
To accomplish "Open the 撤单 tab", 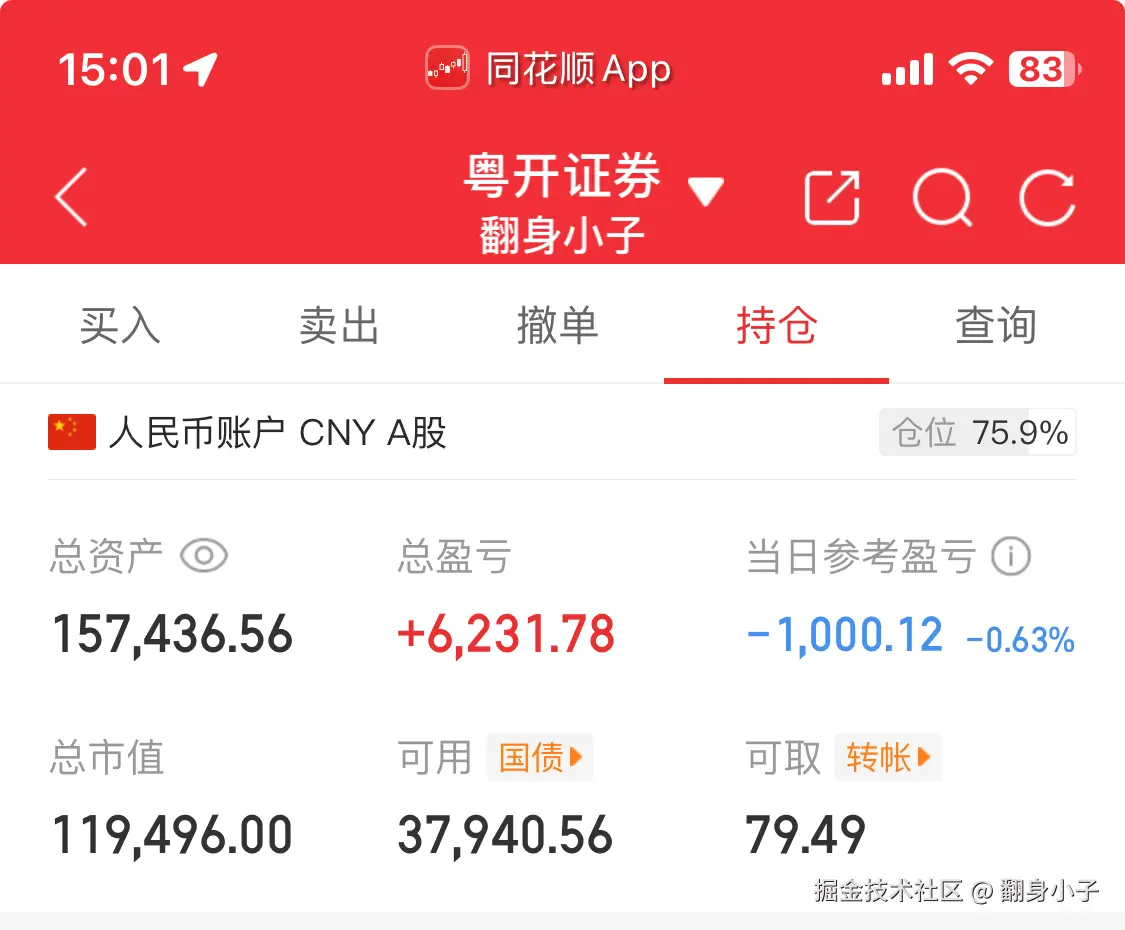I will point(557,326).
